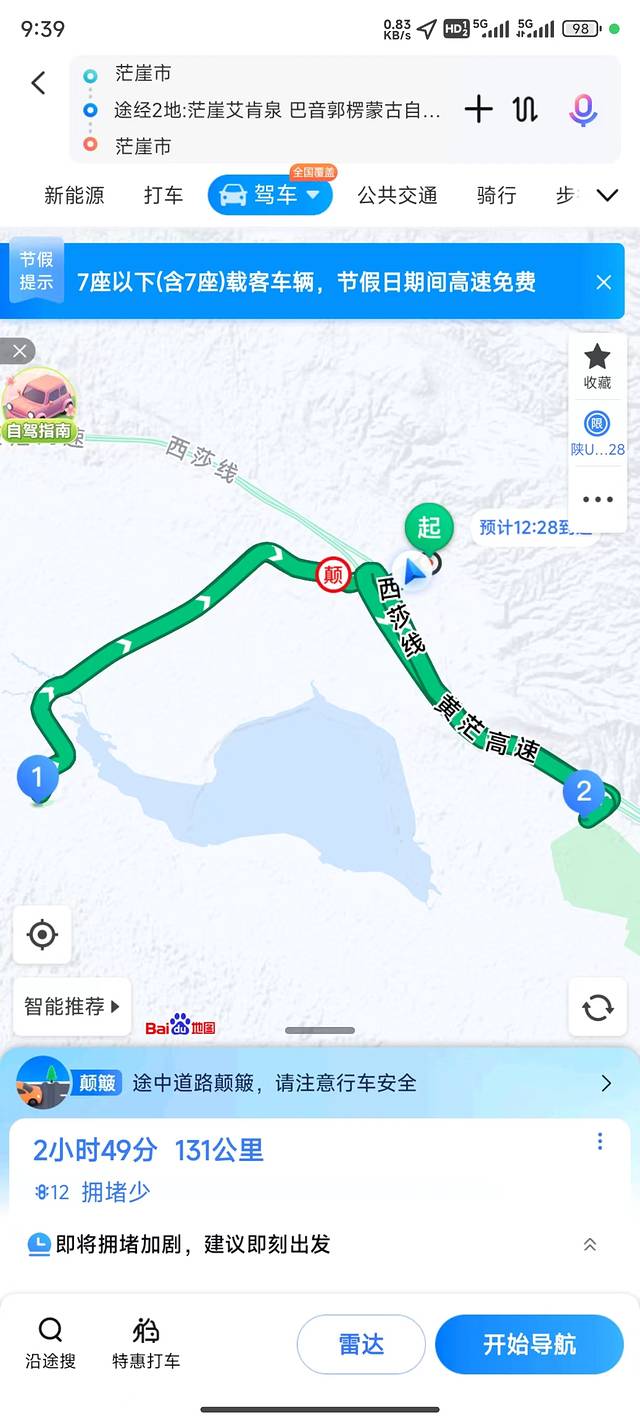Image resolution: width=640 pixels, height=1422 pixels.
Task: Start voice input with the microphone icon
Action: click(583, 109)
